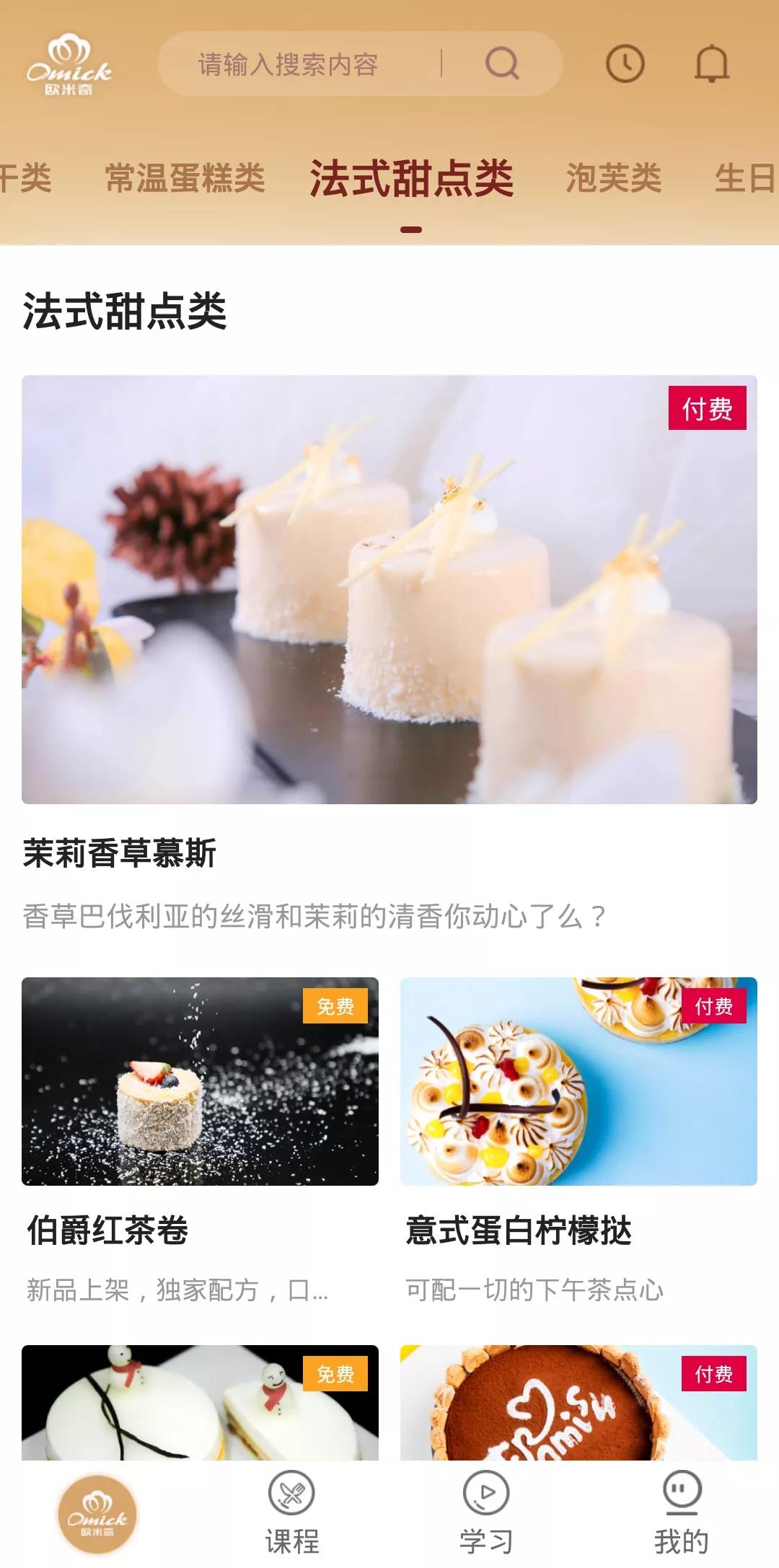
Task: Switch to the 常温蛋糕类 tab
Action: coord(185,178)
